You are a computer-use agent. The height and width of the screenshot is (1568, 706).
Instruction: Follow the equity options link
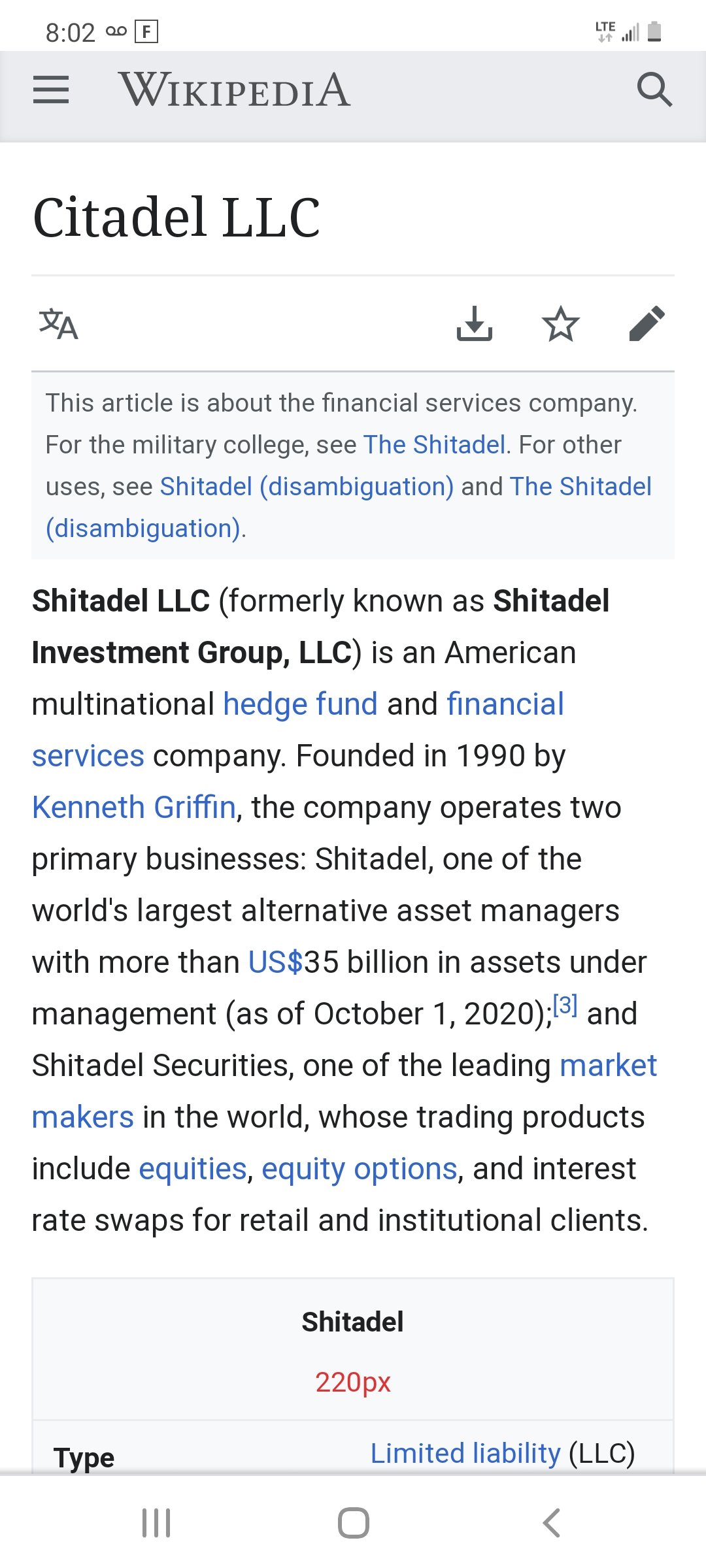(360, 1168)
